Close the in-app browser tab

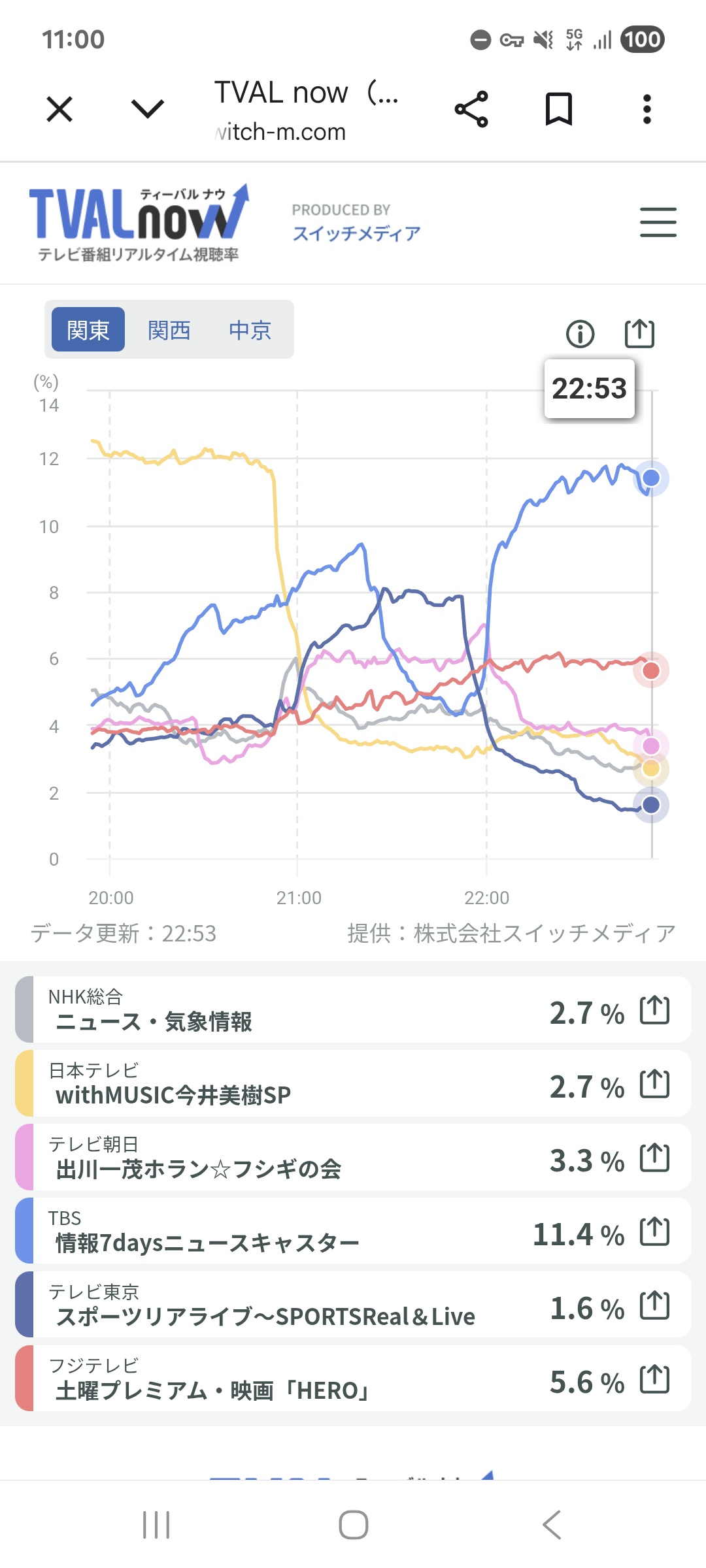coord(59,109)
